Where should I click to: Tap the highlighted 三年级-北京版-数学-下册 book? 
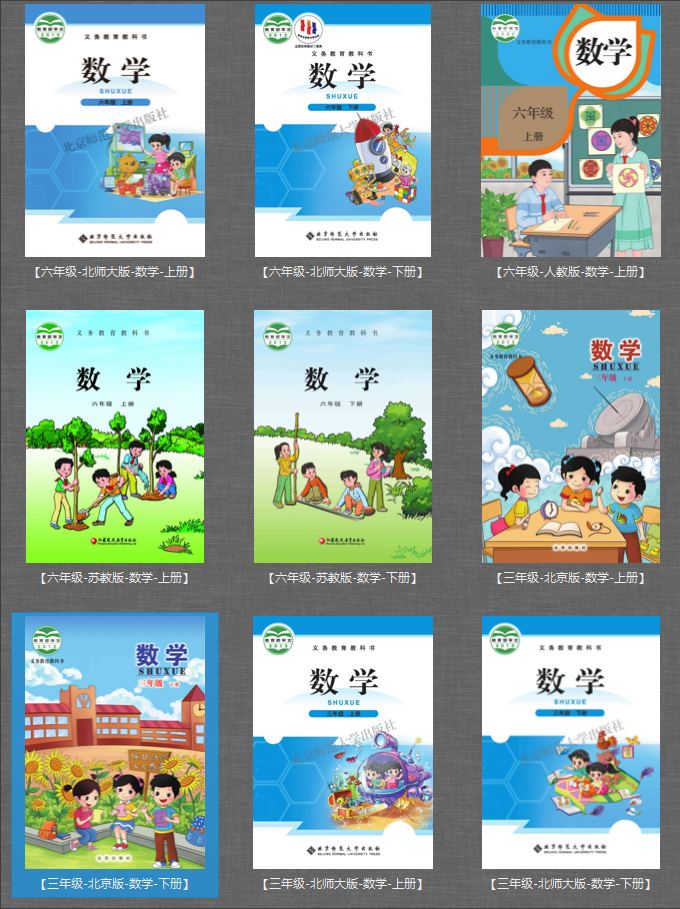click(x=115, y=743)
